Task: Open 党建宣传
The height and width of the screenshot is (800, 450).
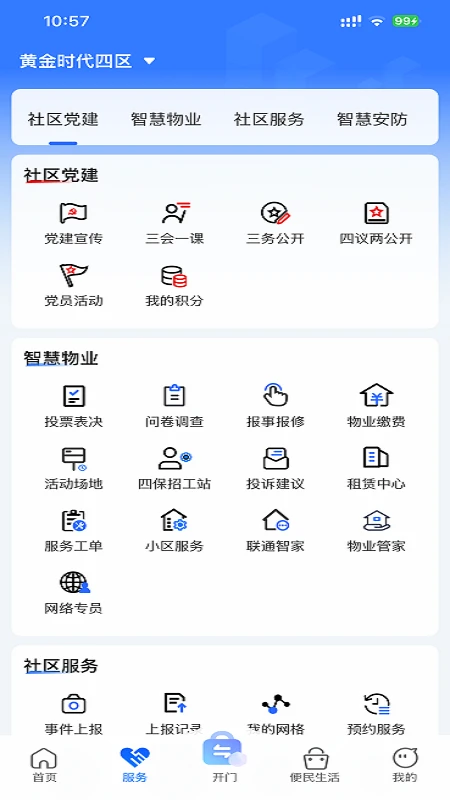Action: (x=73, y=223)
